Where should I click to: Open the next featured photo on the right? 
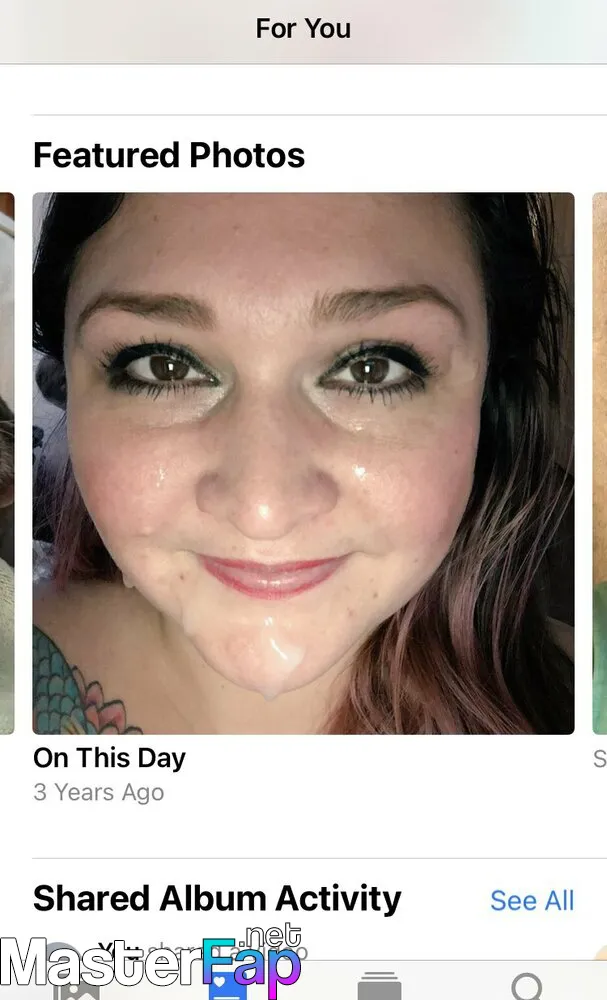coord(599,463)
